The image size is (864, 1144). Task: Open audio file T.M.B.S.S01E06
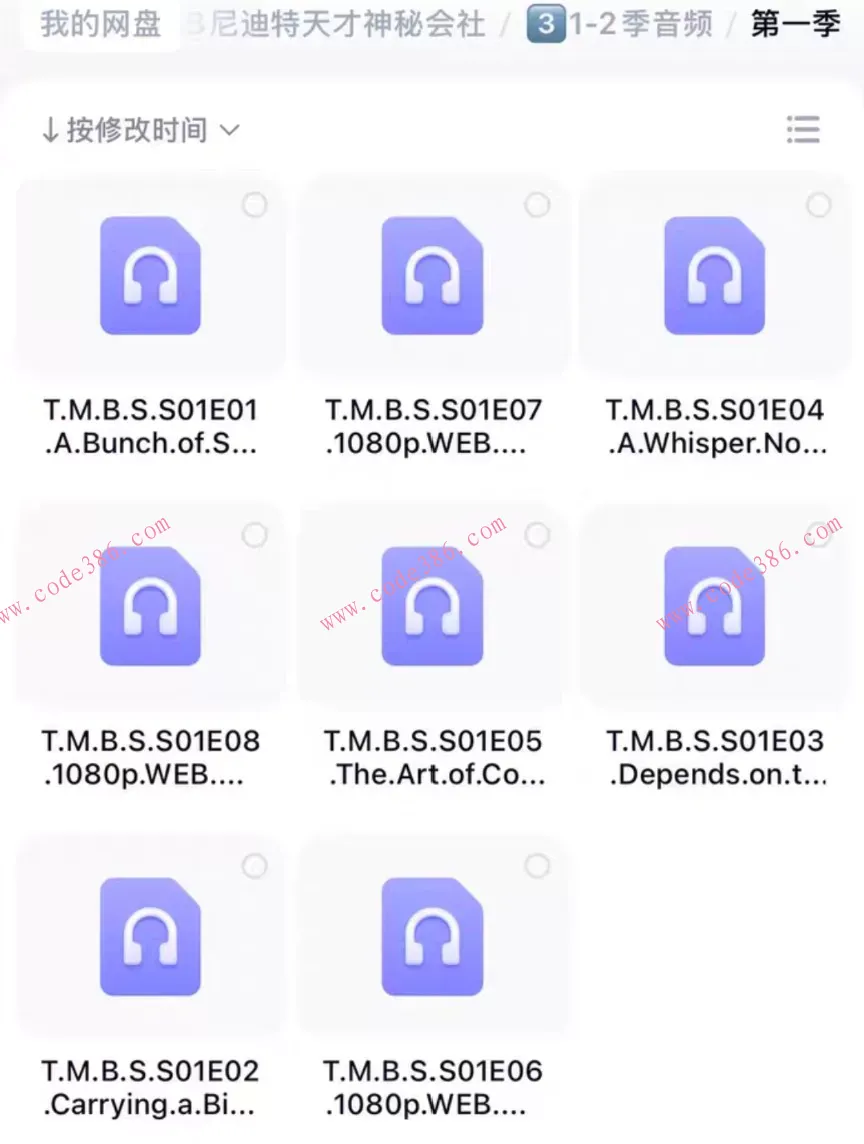coord(432,935)
